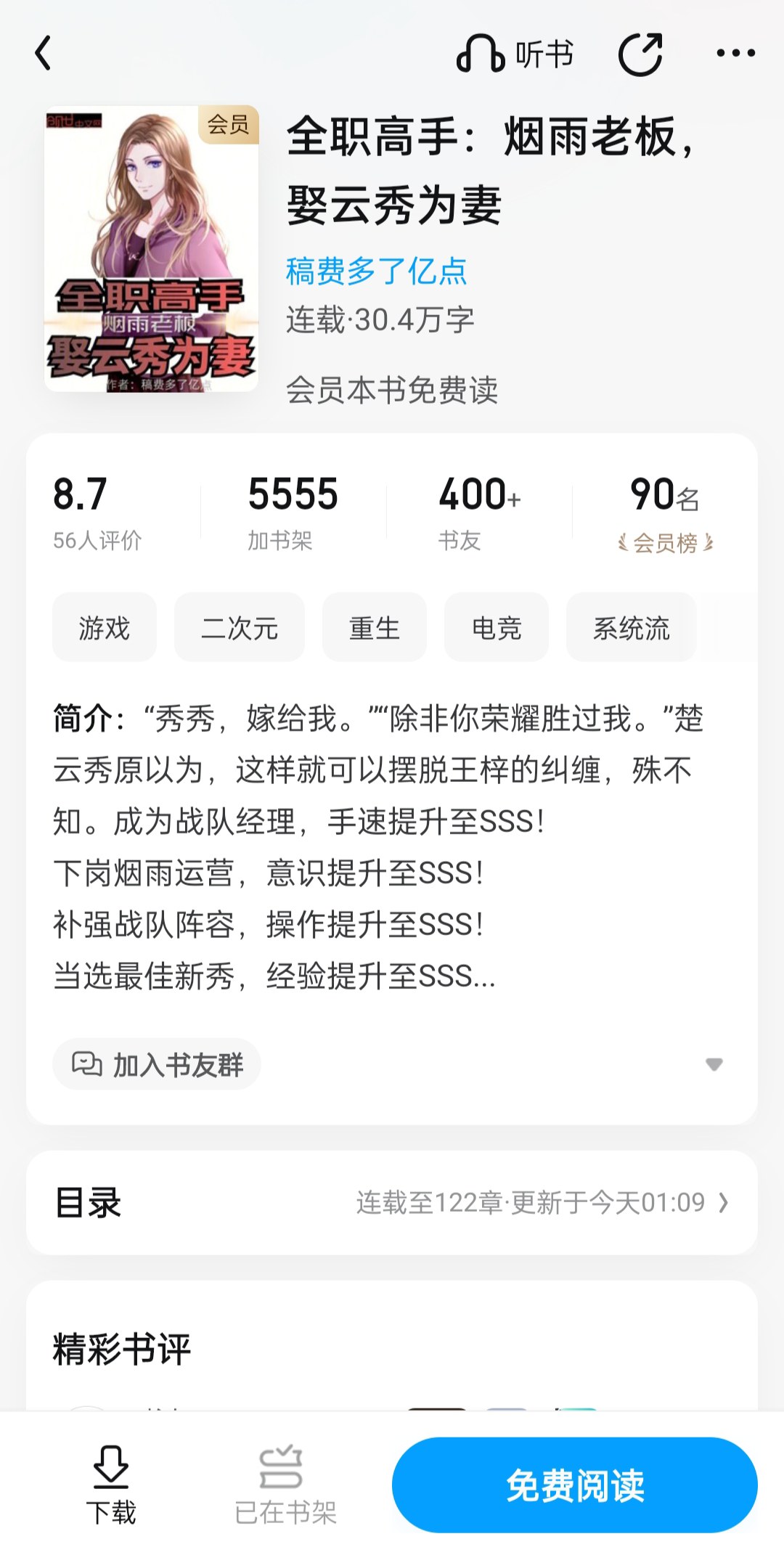This screenshot has width=784, height=1563.
Task: Open 听书 audio listening mode
Action: [515, 54]
